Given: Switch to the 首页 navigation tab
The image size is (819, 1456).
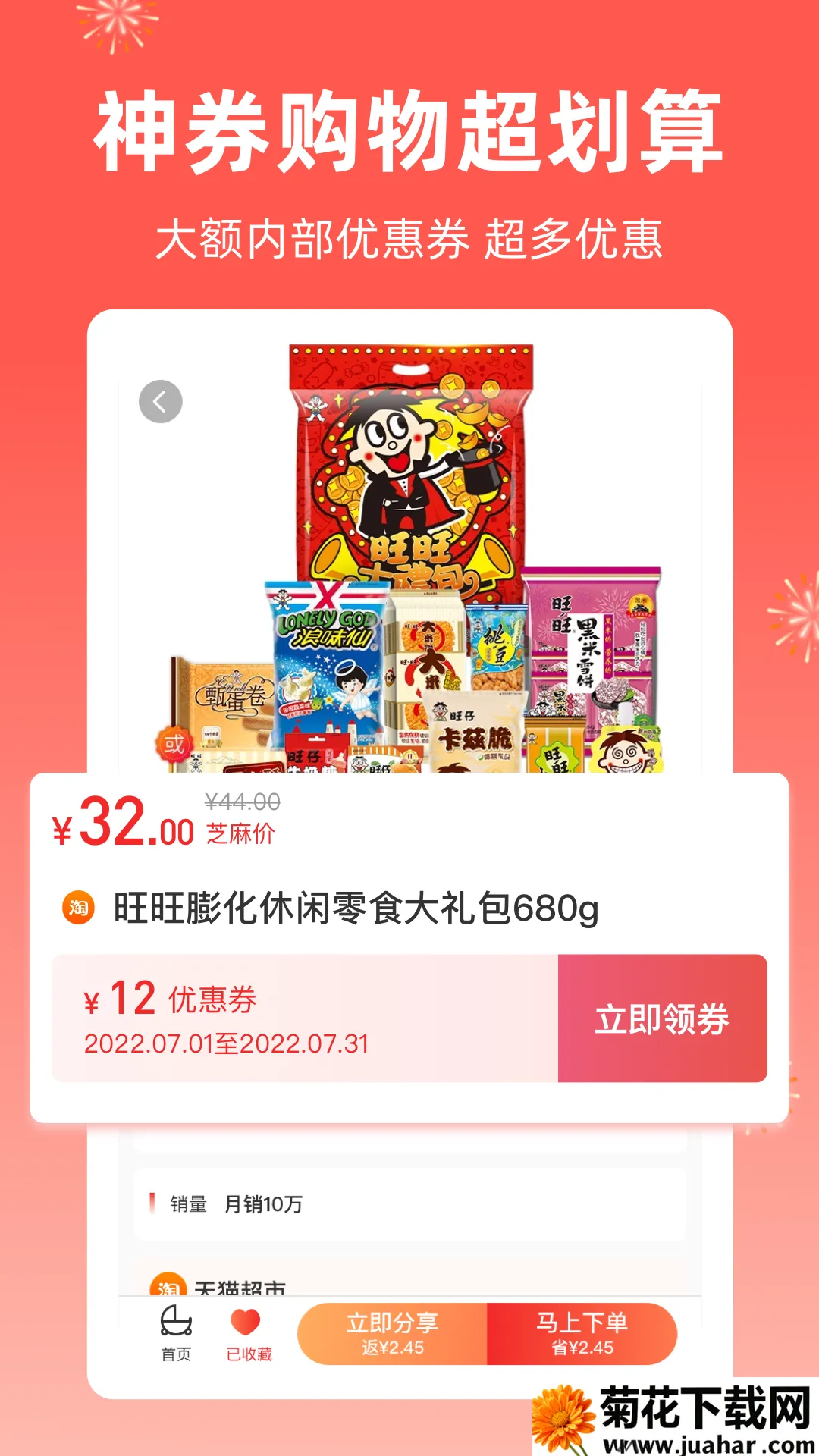Looking at the screenshot, I should coord(175,1331).
